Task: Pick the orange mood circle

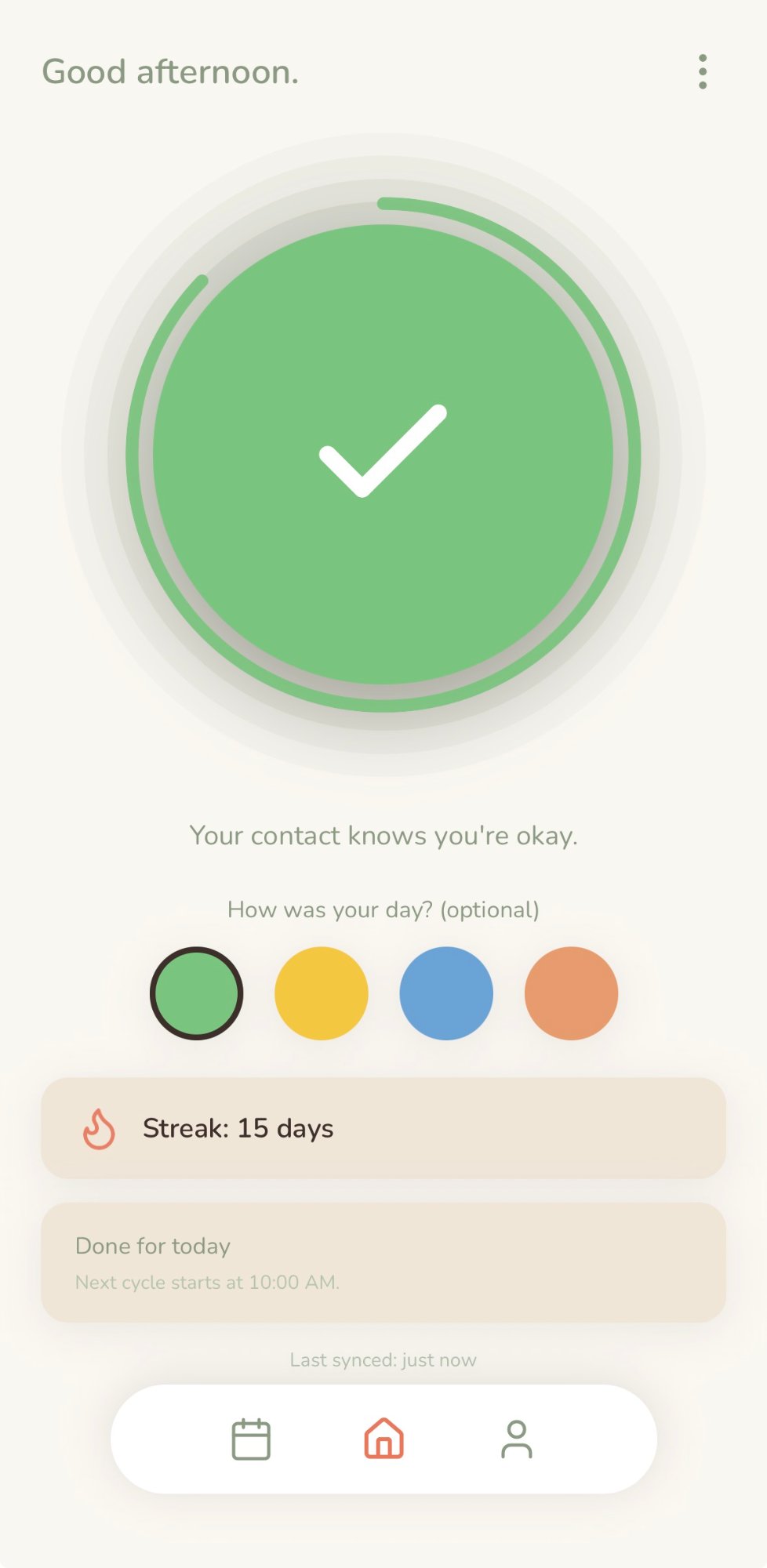Action: coord(572,992)
